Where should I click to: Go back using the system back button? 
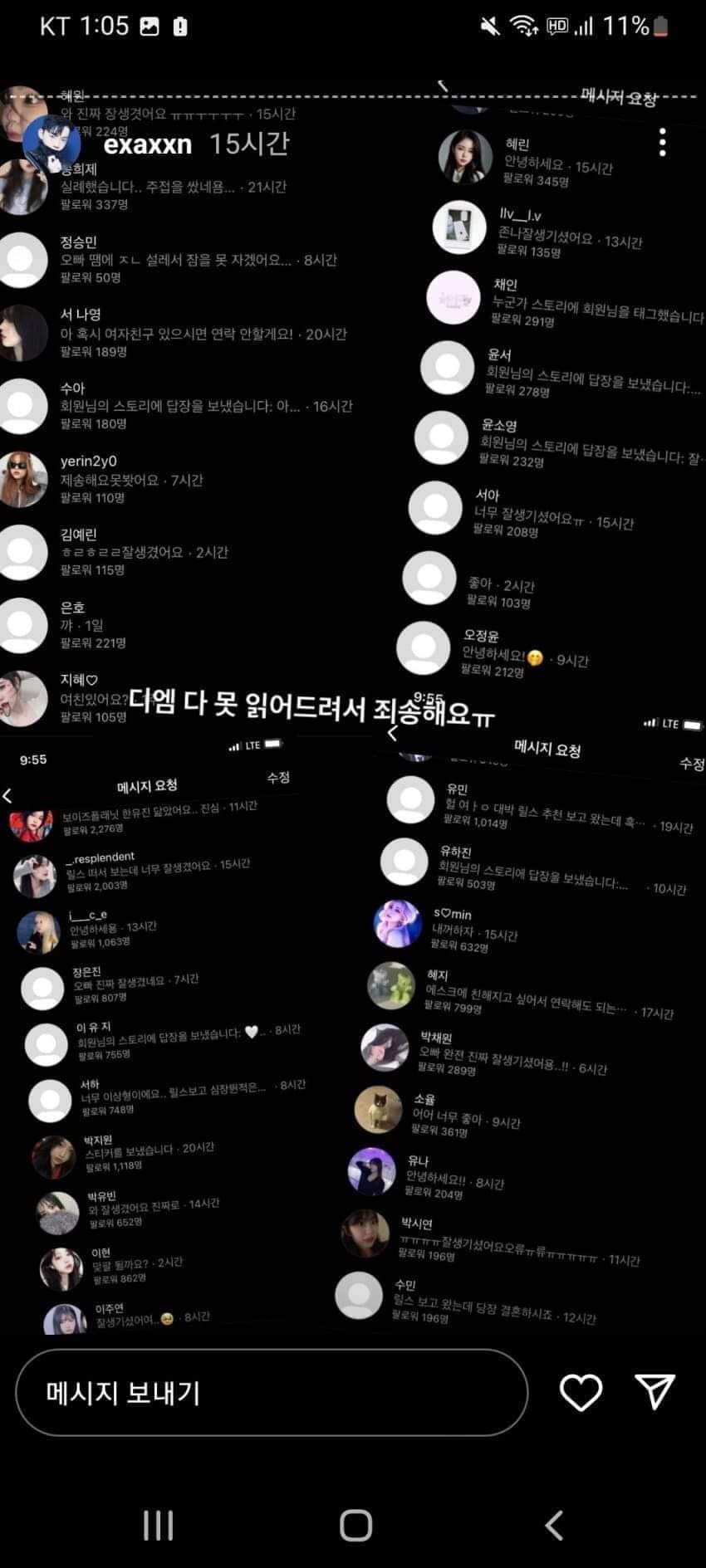coord(554,1525)
